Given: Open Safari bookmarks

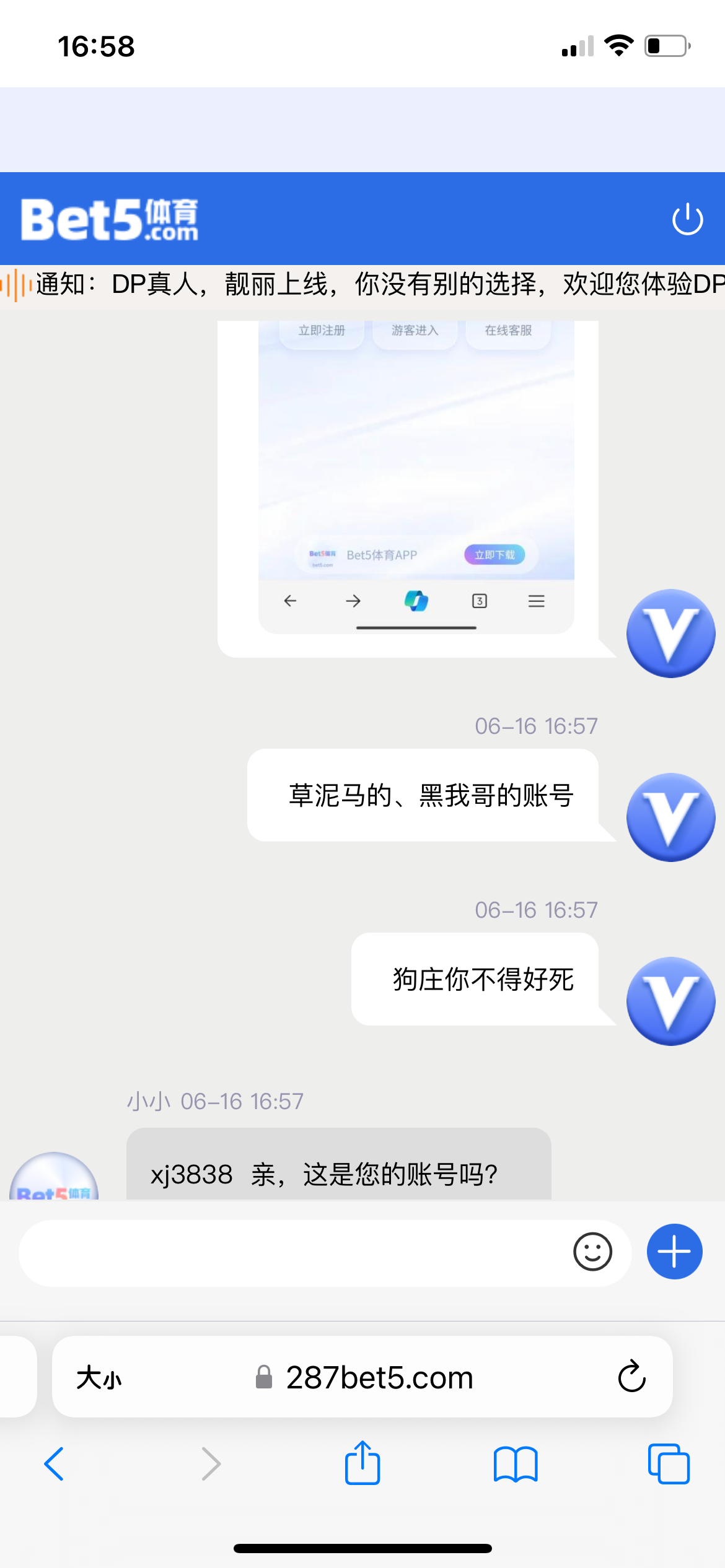Looking at the screenshot, I should 516,1464.
